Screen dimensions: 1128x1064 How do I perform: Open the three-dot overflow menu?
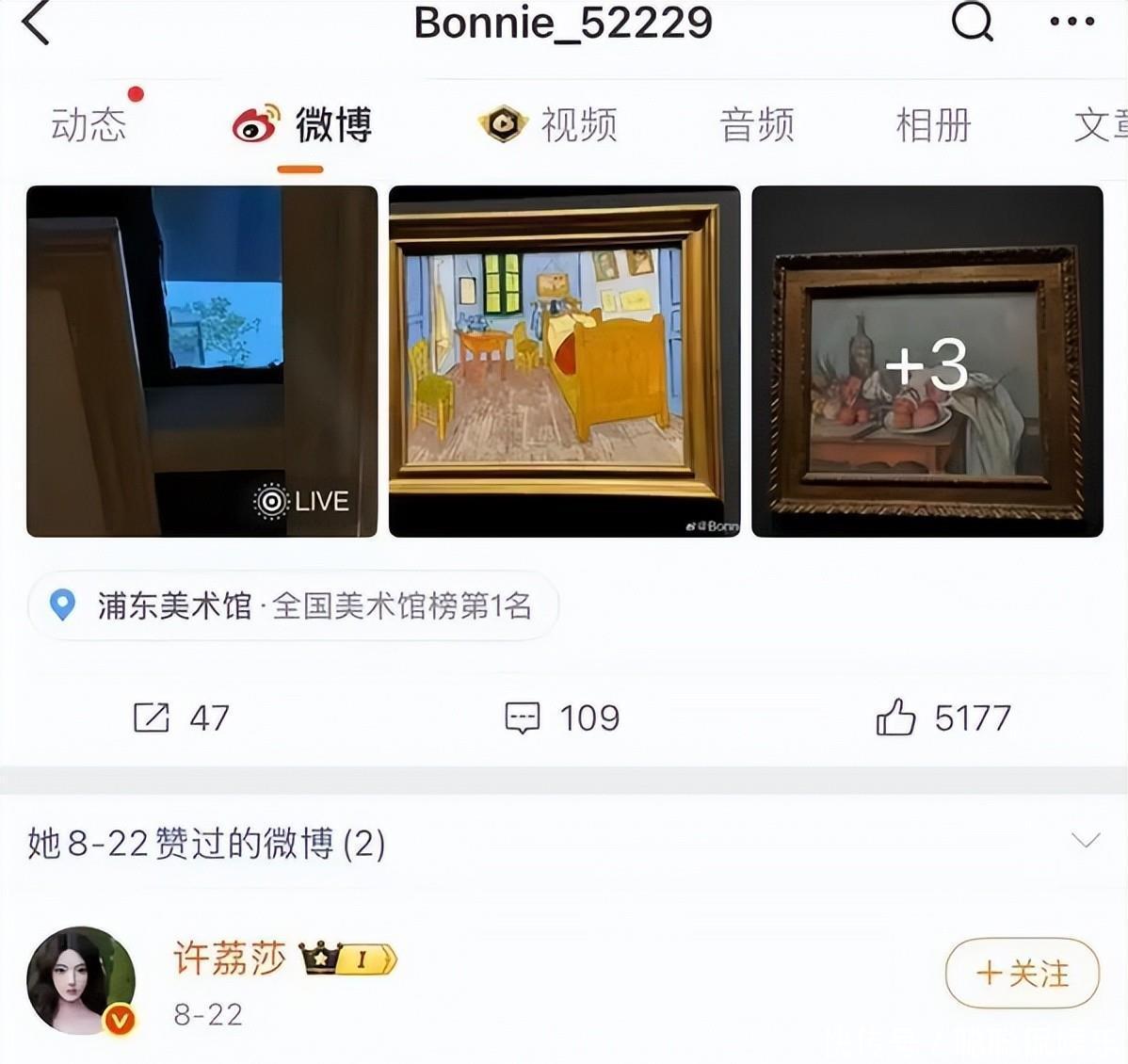click(x=1072, y=22)
